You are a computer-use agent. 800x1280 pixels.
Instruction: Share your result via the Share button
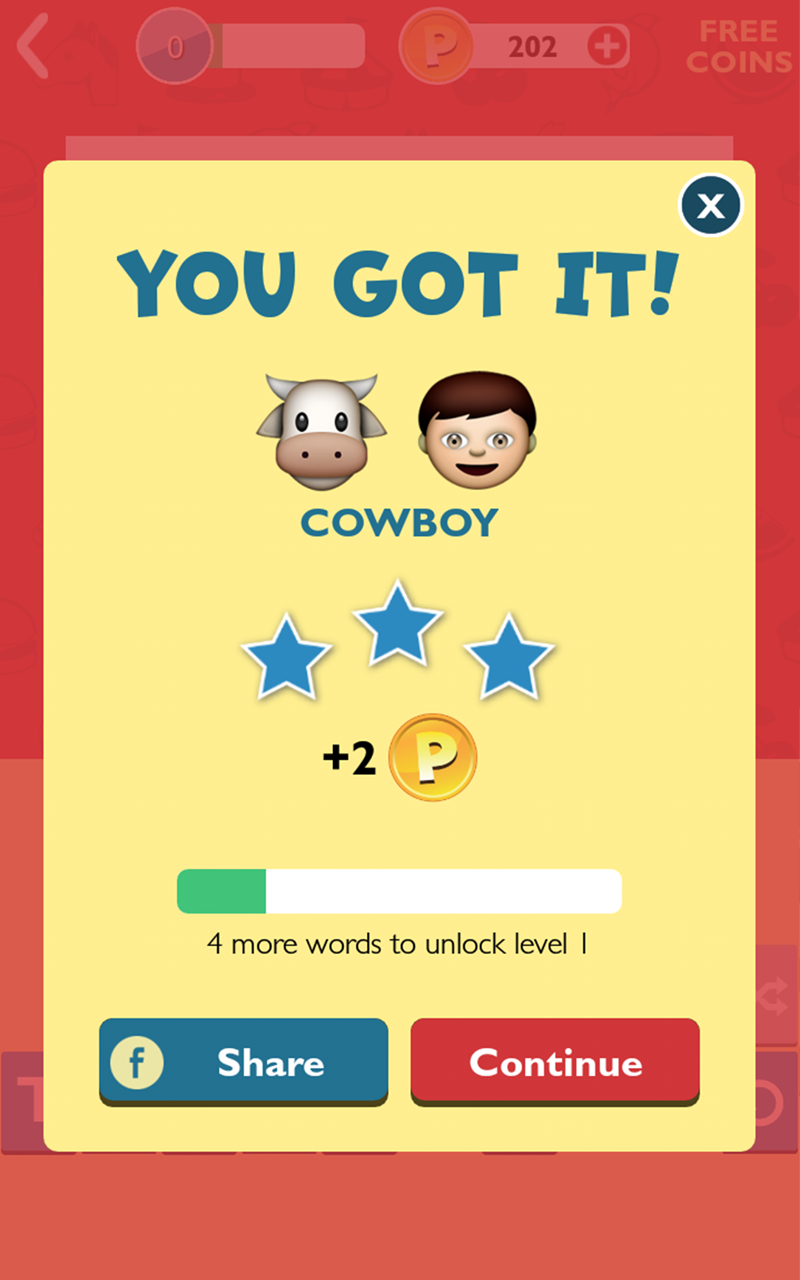tap(244, 1063)
